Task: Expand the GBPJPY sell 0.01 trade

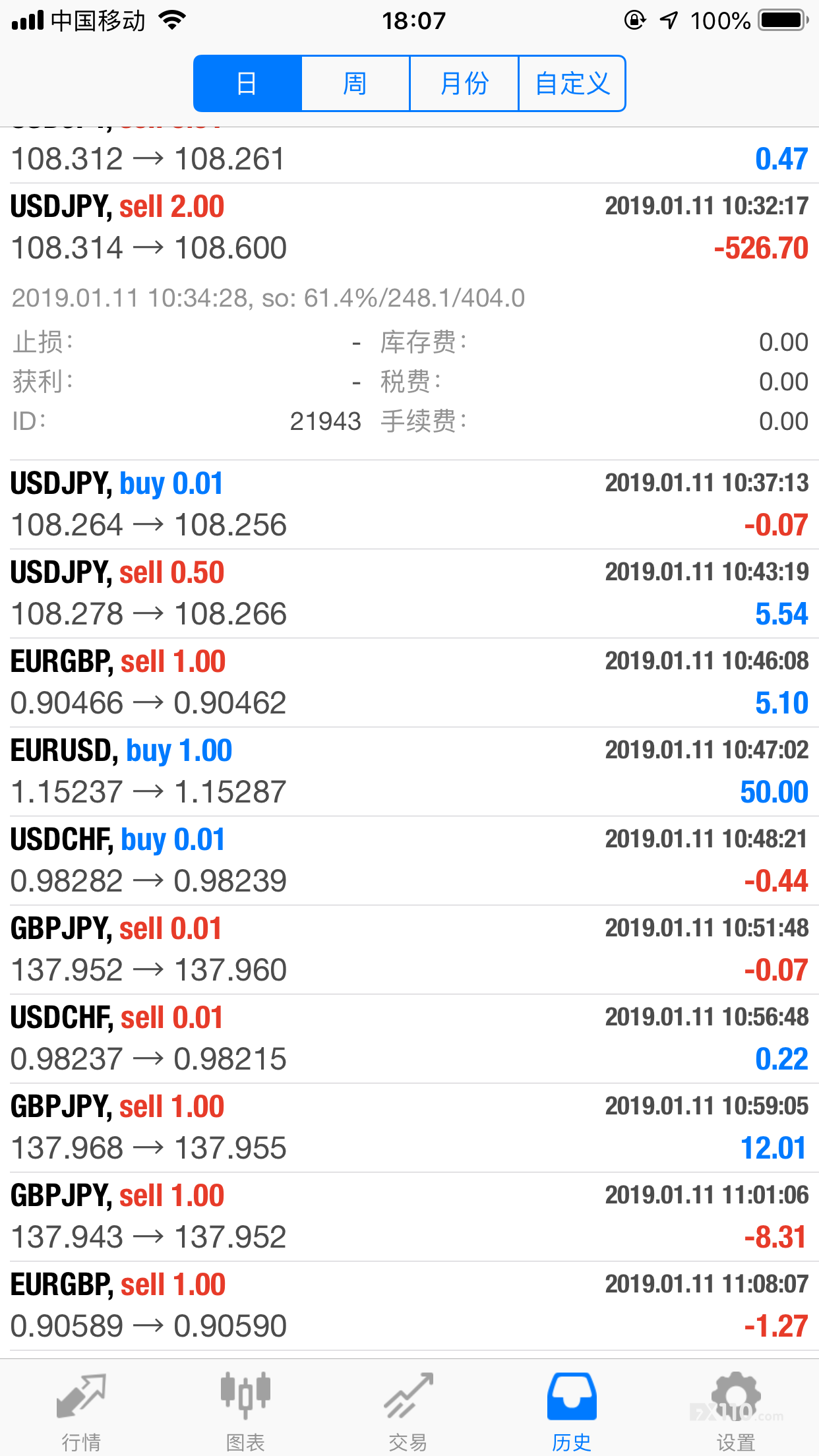Action: tap(409, 950)
